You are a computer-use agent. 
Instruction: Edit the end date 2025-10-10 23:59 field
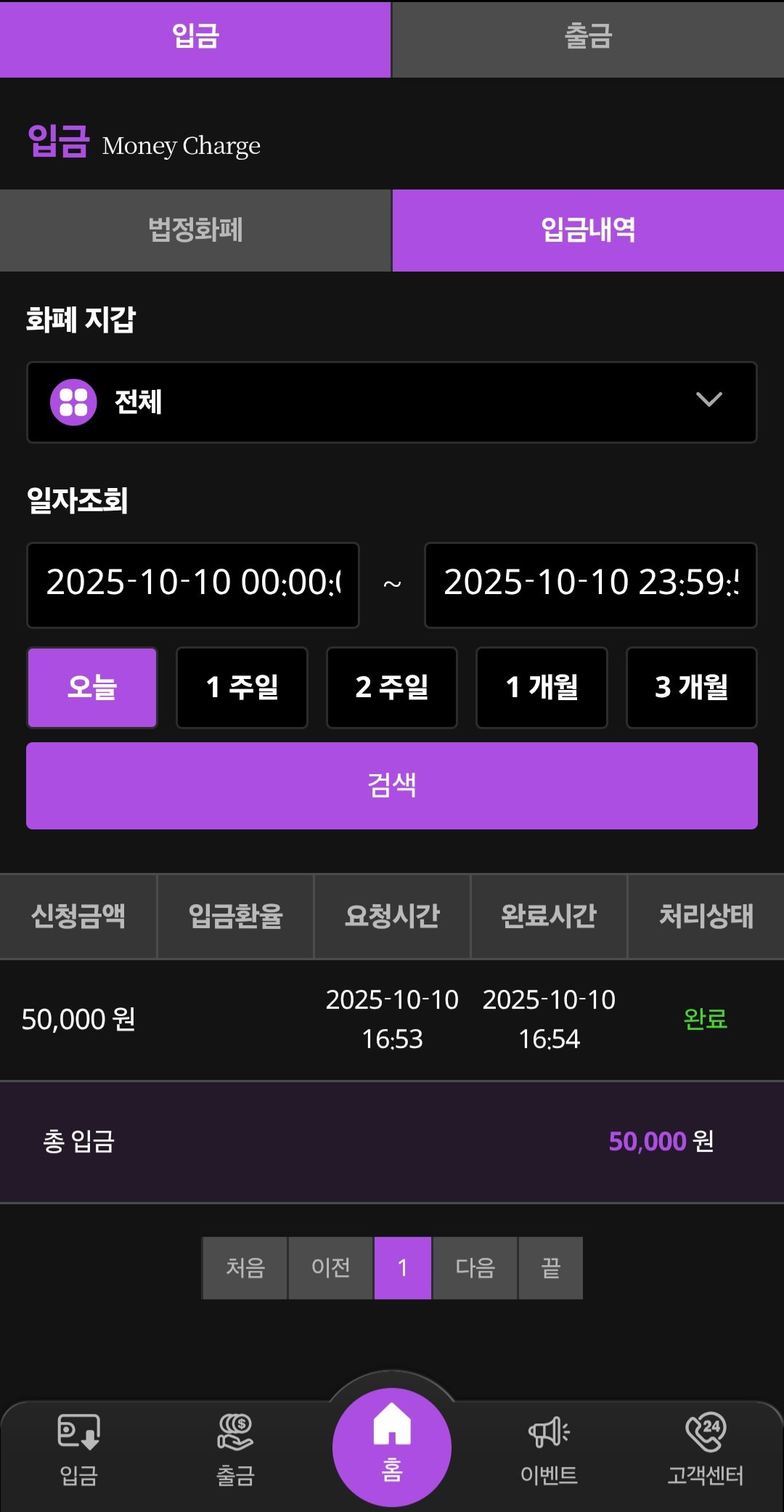coord(590,585)
